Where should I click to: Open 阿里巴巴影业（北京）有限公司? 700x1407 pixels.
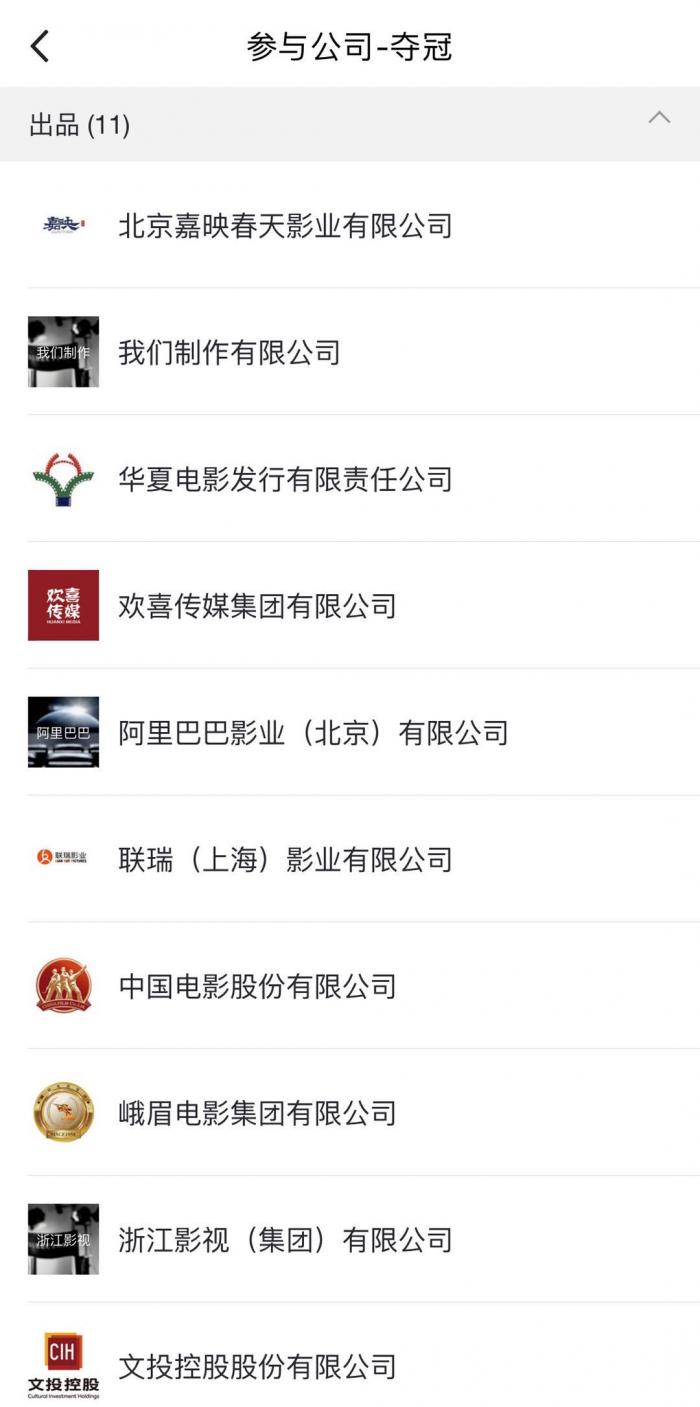(x=313, y=733)
